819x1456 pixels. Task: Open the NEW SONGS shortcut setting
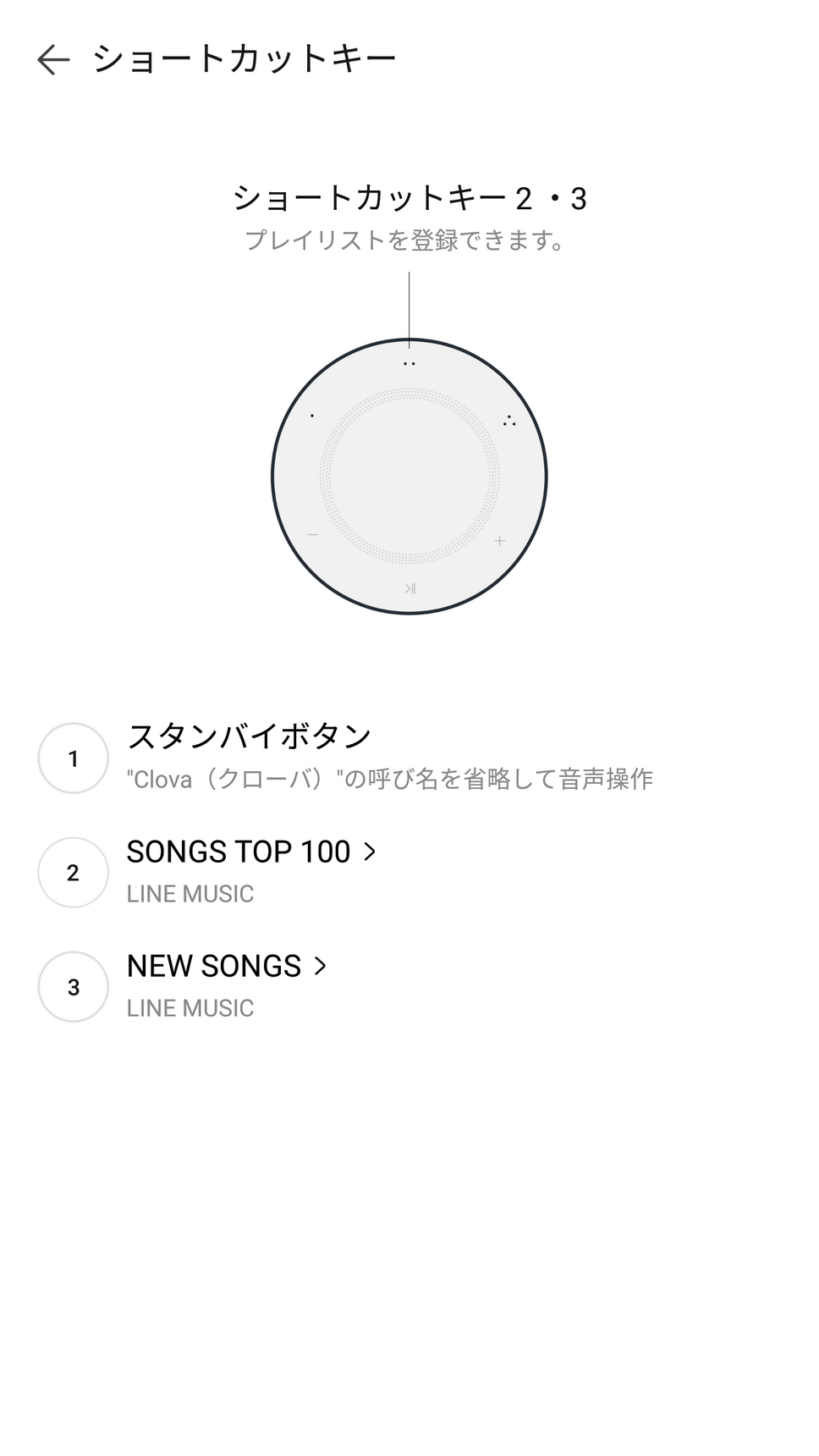226,967
